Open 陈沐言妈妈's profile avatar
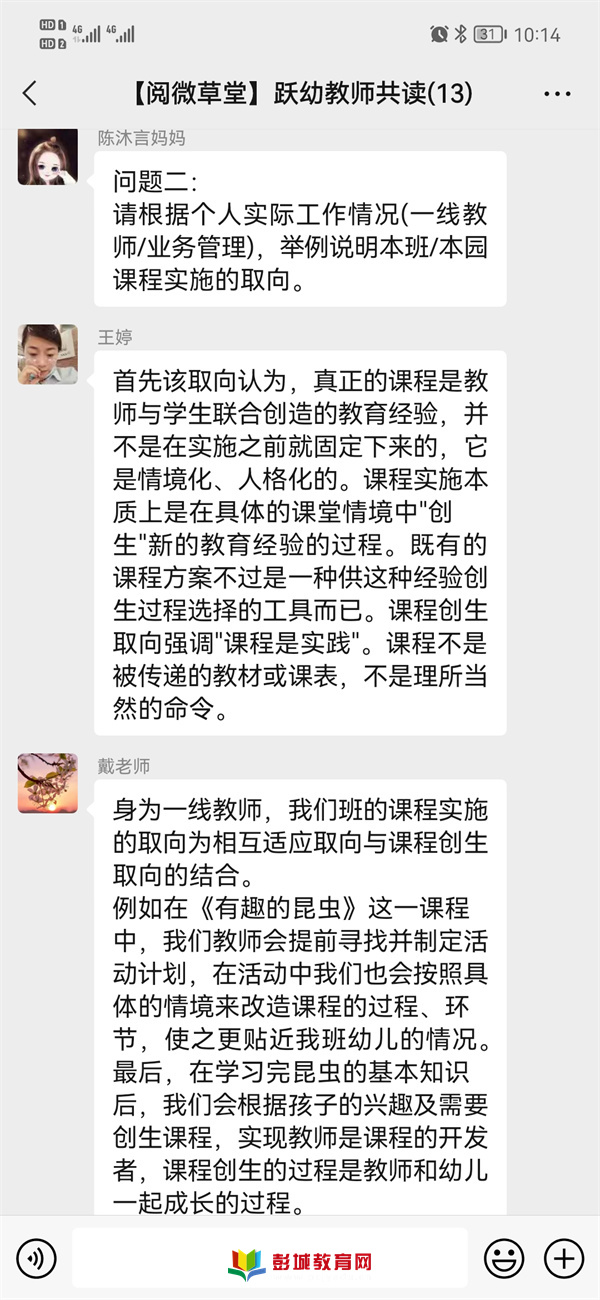Image resolution: width=600 pixels, height=1300 pixels. pyautogui.click(x=47, y=156)
